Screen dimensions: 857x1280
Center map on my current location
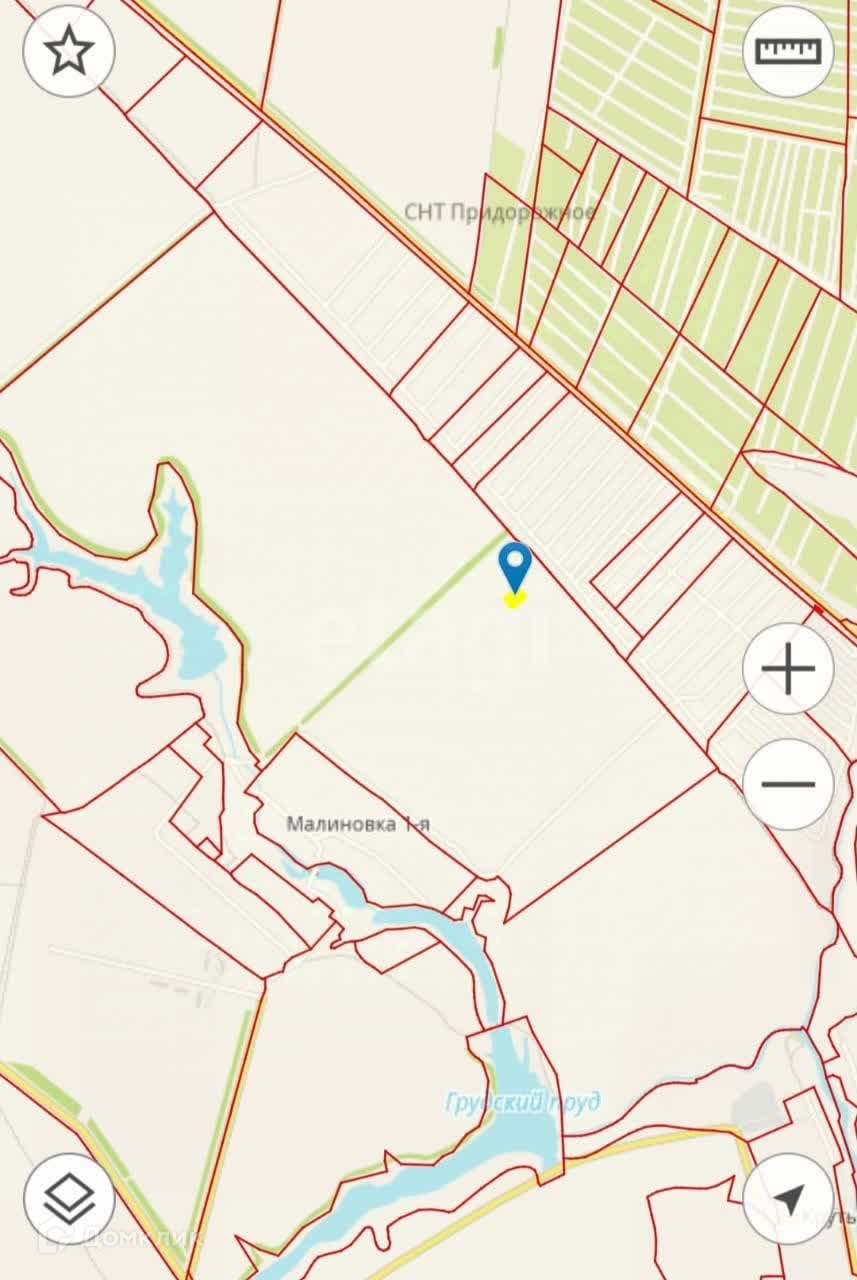[788, 1198]
